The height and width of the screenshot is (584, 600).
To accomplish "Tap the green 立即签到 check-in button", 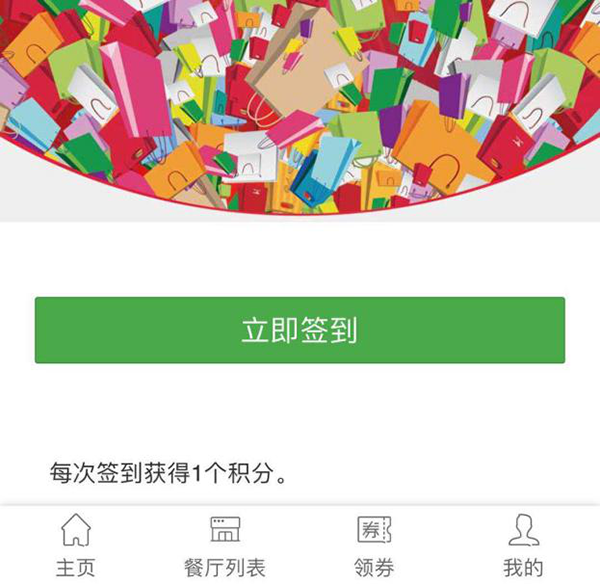I will coord(299,330).
